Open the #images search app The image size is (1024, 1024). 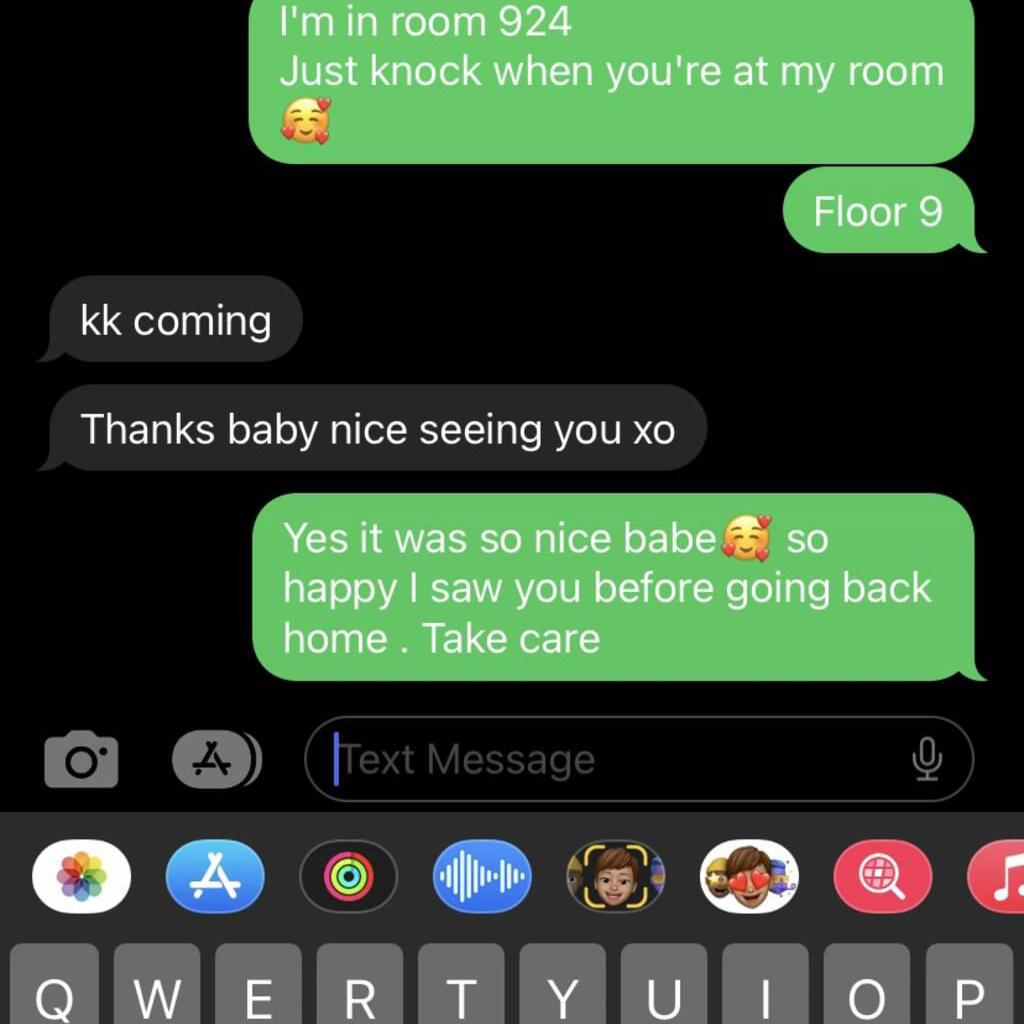(882, 876)
